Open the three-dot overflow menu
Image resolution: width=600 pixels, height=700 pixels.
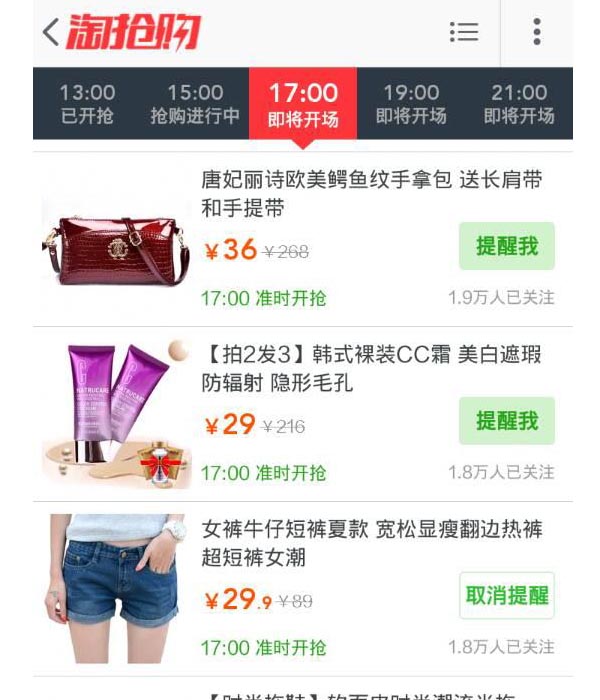click(x=537, y=32)
